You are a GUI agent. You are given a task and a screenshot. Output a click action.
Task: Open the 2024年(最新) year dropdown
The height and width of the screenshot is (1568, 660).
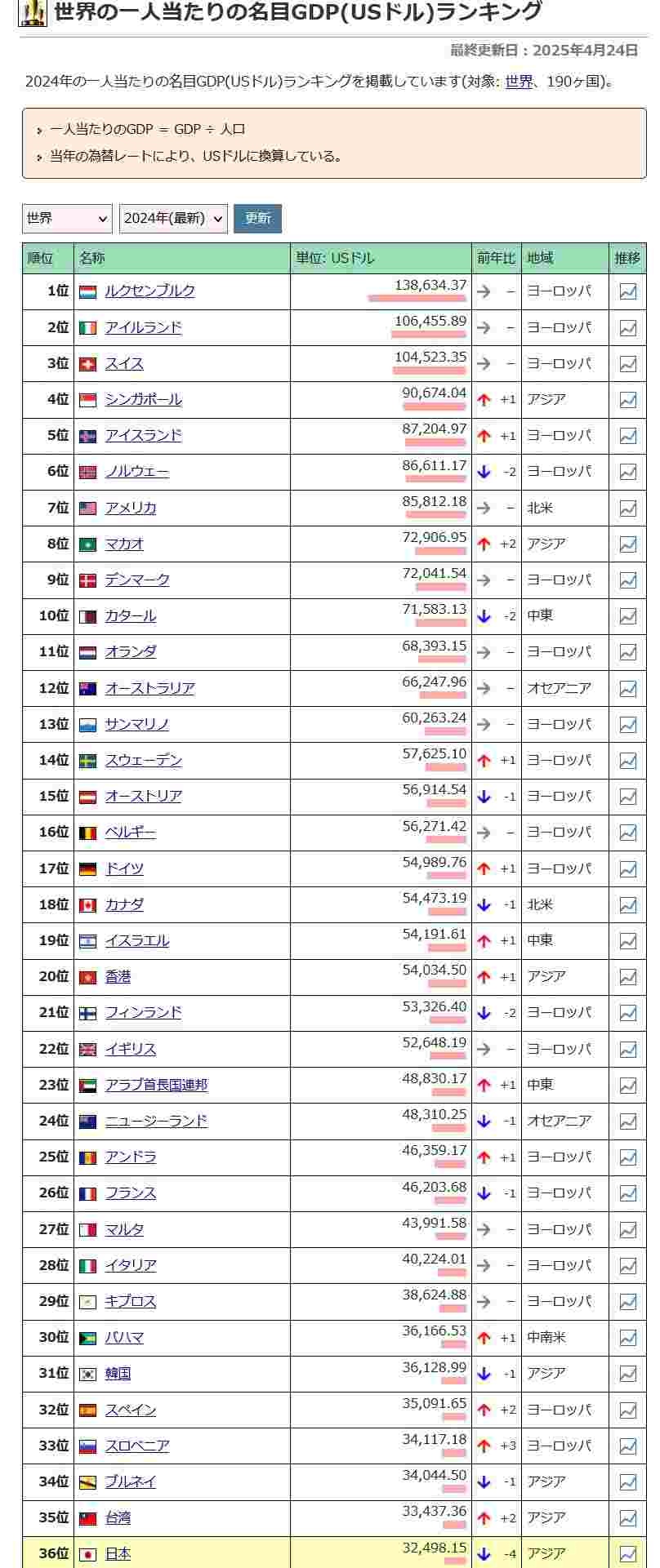(x=173, y=219)
